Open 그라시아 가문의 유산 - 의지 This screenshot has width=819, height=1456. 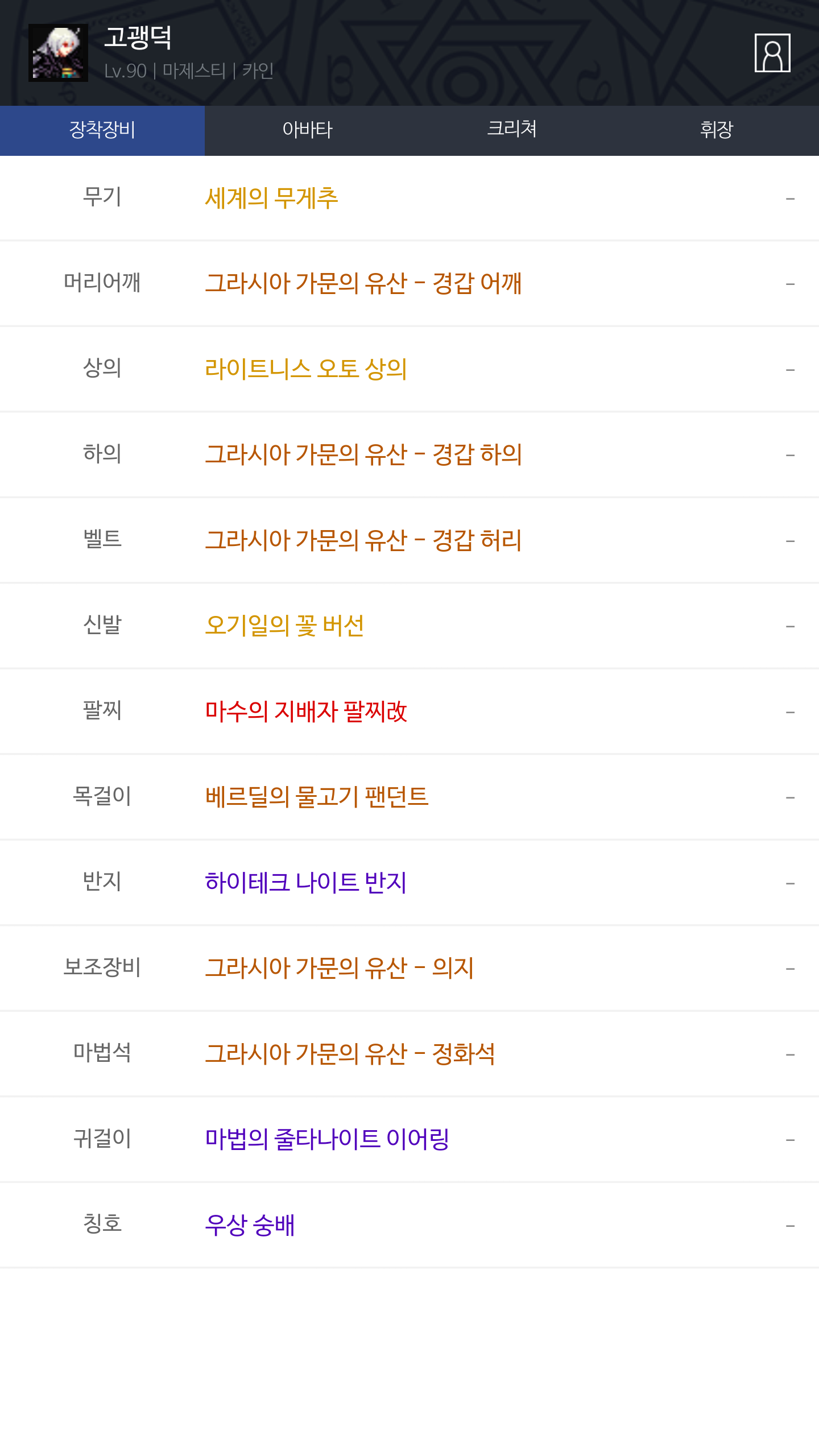[409, 968]
